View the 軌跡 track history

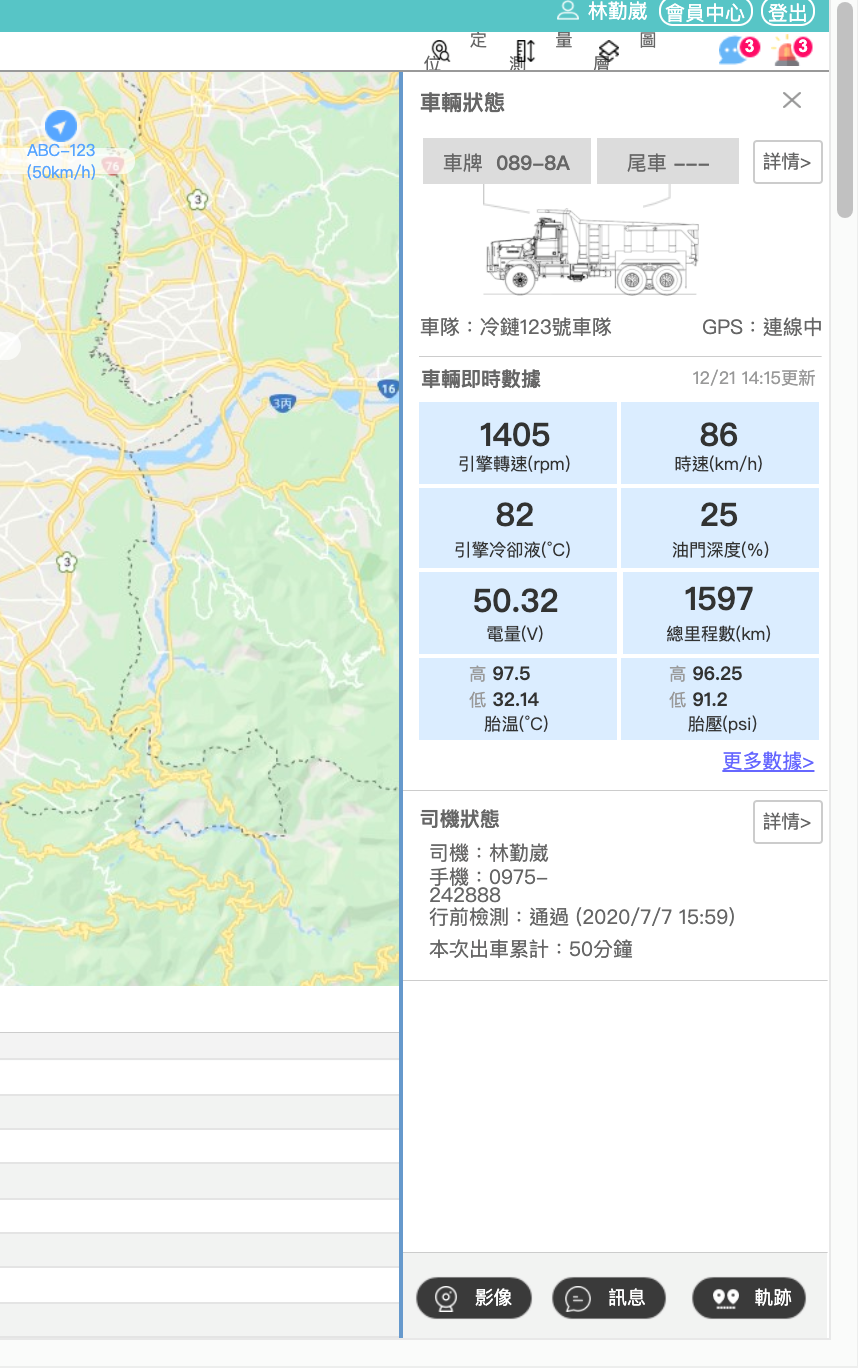[x=749, y=1298]
